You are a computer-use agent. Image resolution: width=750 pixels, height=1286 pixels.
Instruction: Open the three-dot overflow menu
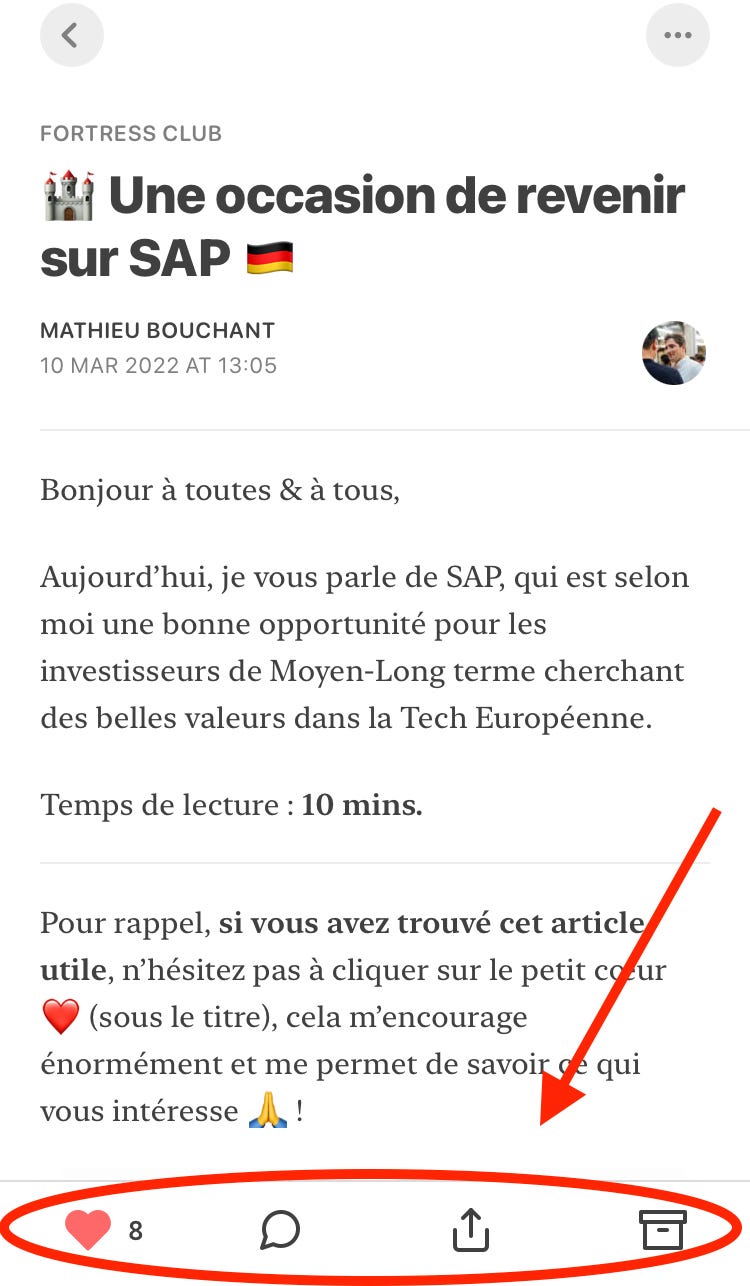tap(677, 36)
